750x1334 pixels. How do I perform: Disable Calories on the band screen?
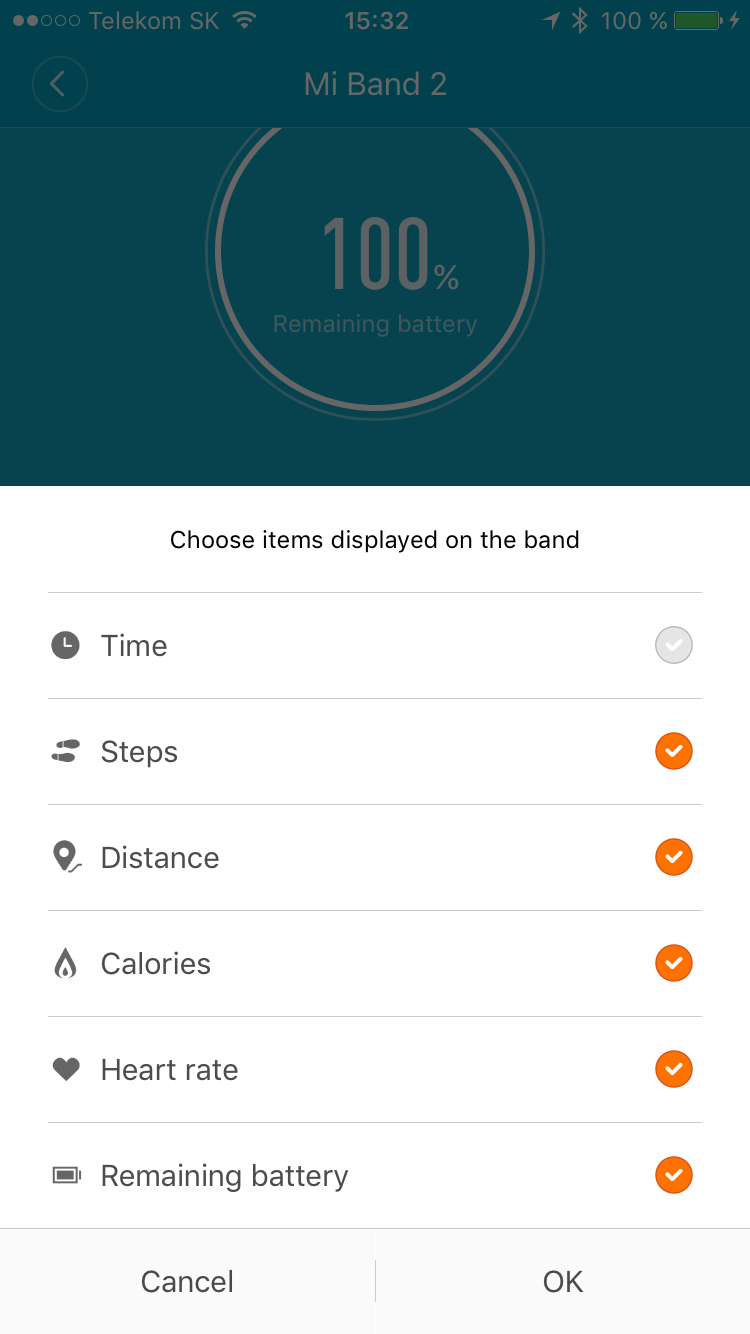click(673, 963)
